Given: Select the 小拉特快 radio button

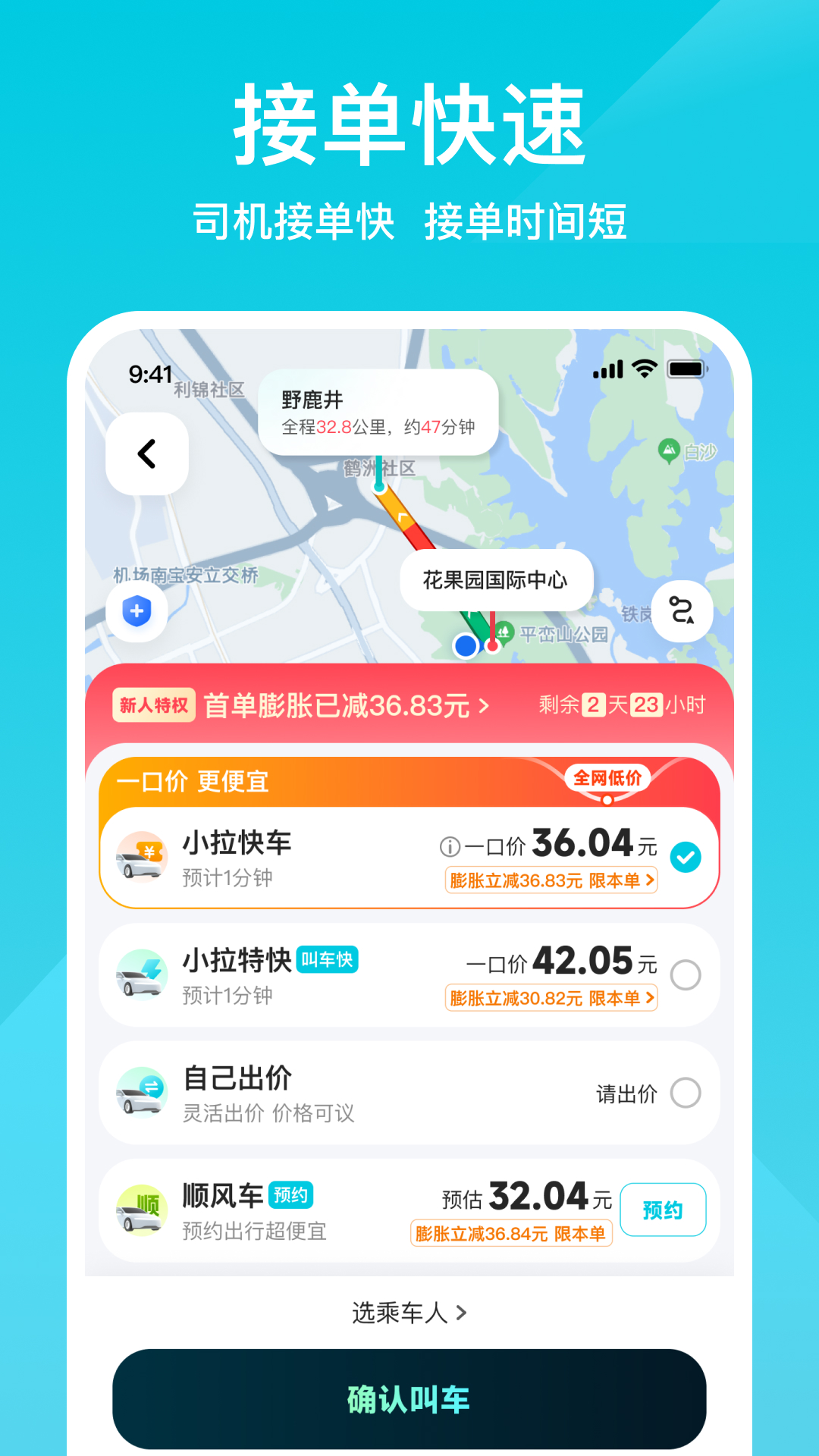Looking at the screenshot, I should [686, 974].
